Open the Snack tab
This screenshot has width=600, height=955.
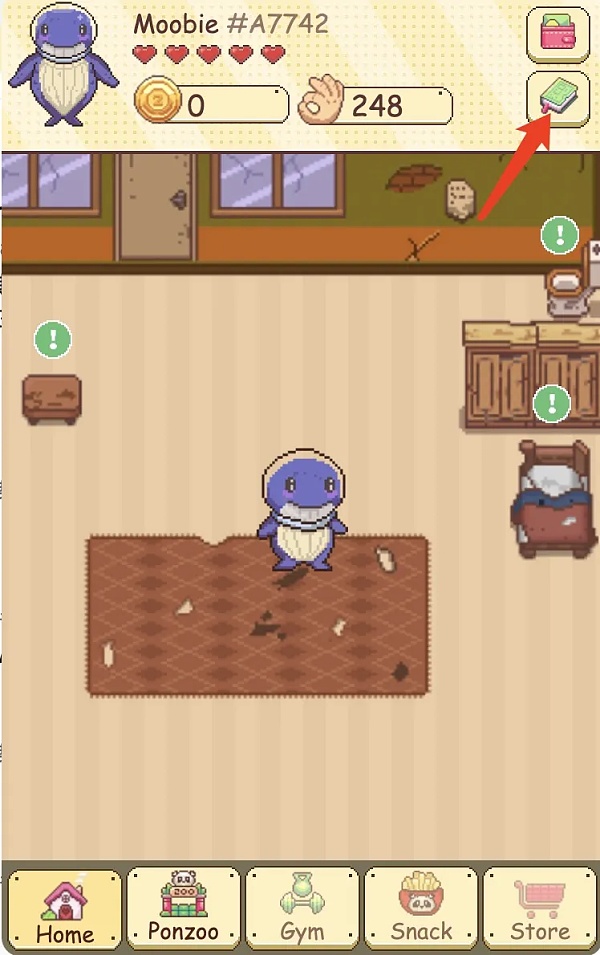(421, 907)
